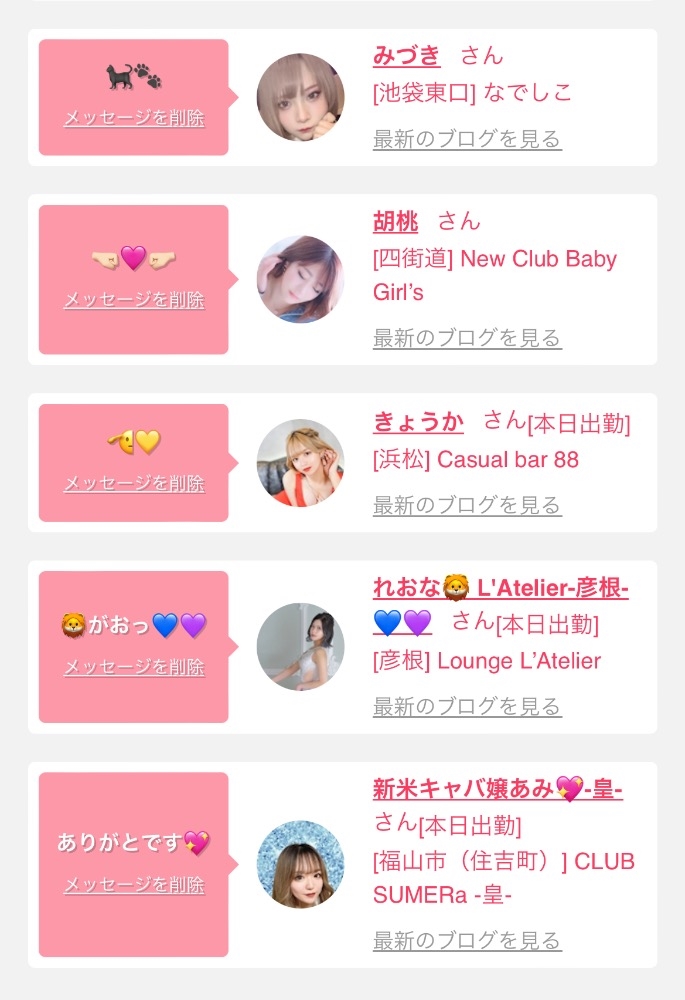Tap みづき's profile photo
This screenshot has height=1000, width=685.
tap(300, 97)
